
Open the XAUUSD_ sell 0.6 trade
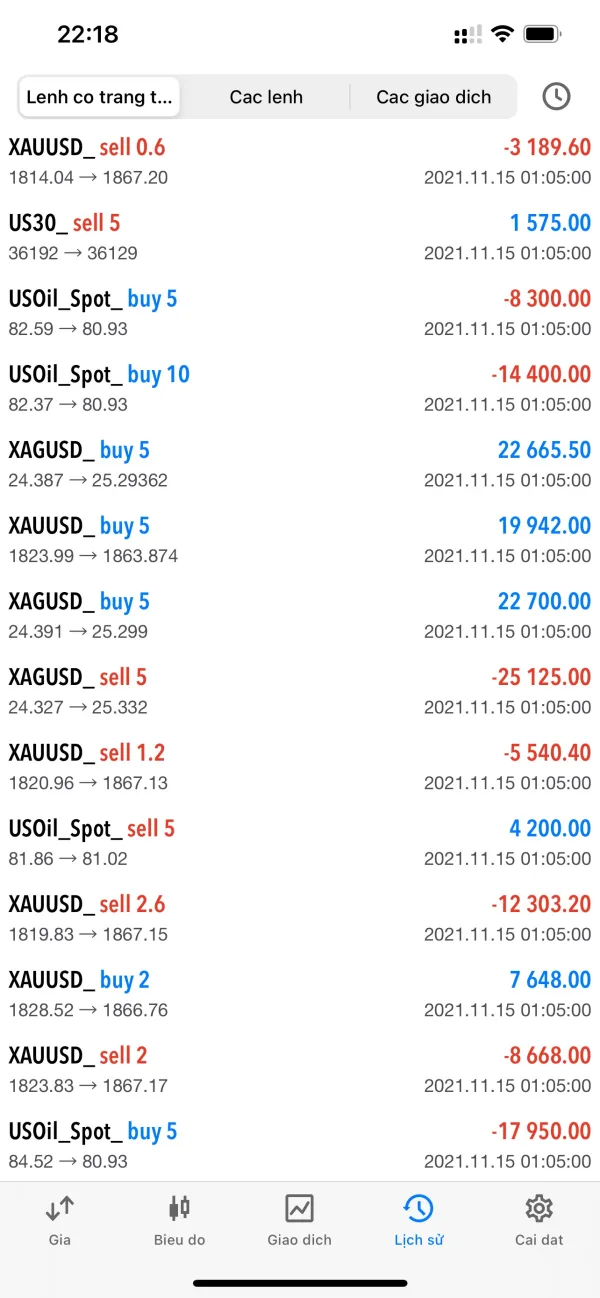click(x=300, y=162)
